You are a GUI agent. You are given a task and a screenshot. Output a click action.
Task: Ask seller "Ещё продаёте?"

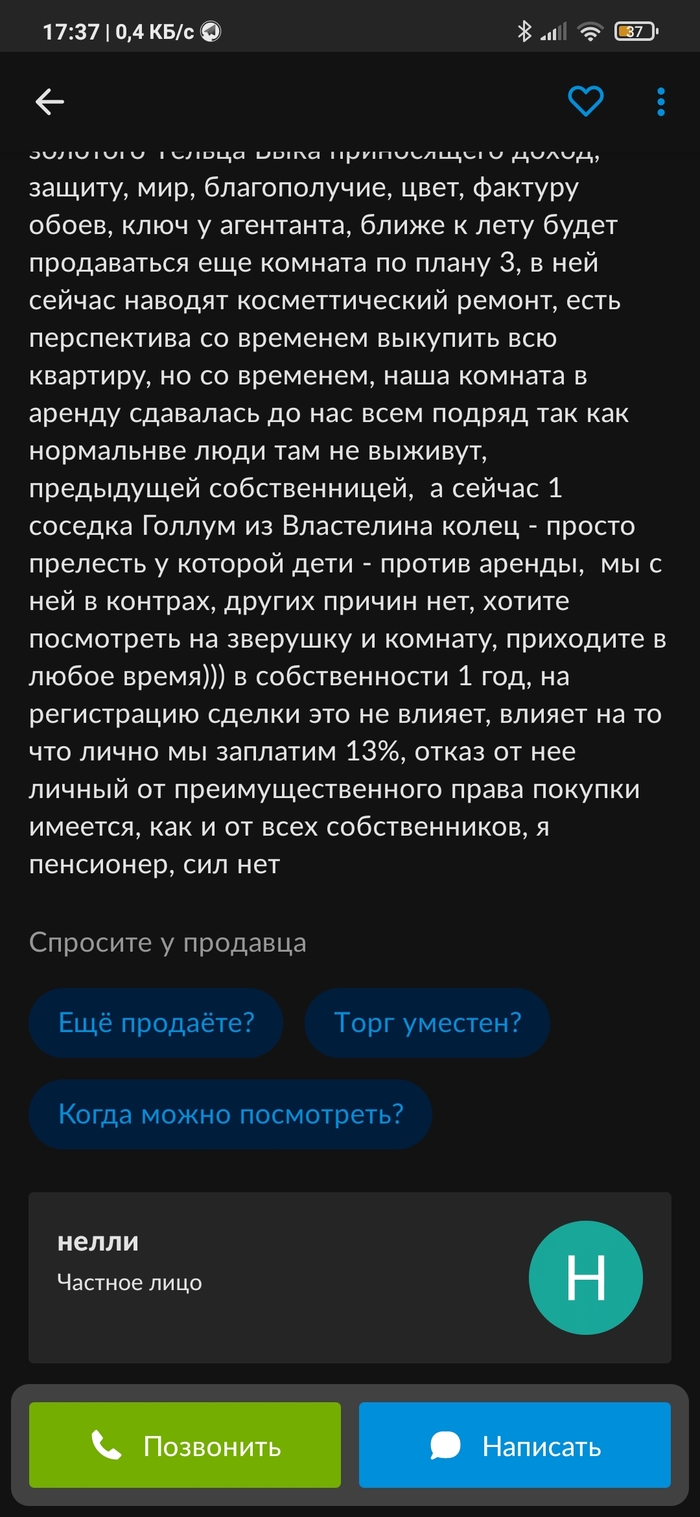156,1023
